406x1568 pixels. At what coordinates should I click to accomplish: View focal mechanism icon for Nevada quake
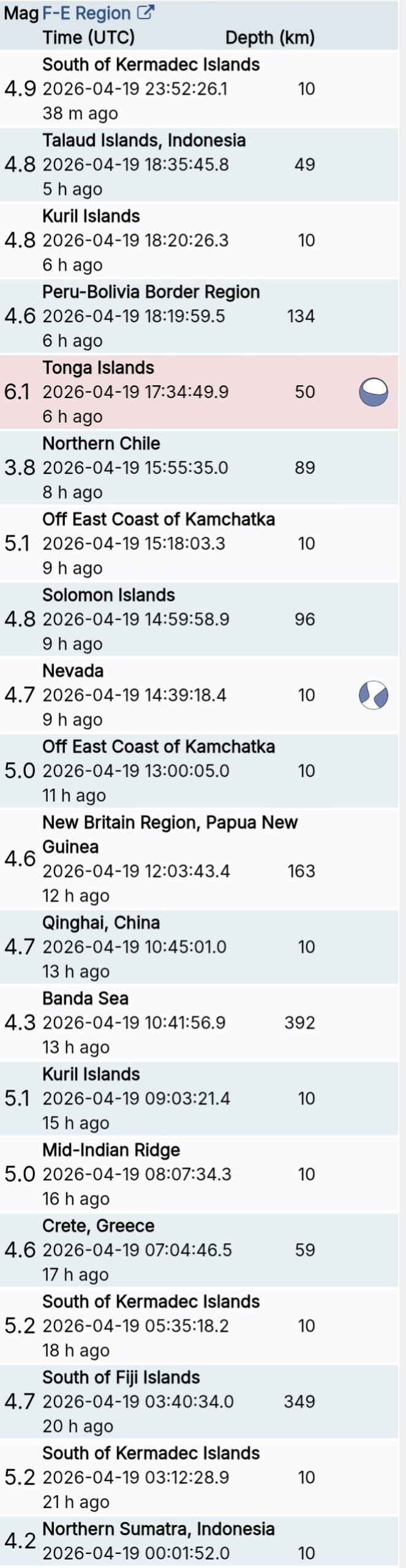373,695
